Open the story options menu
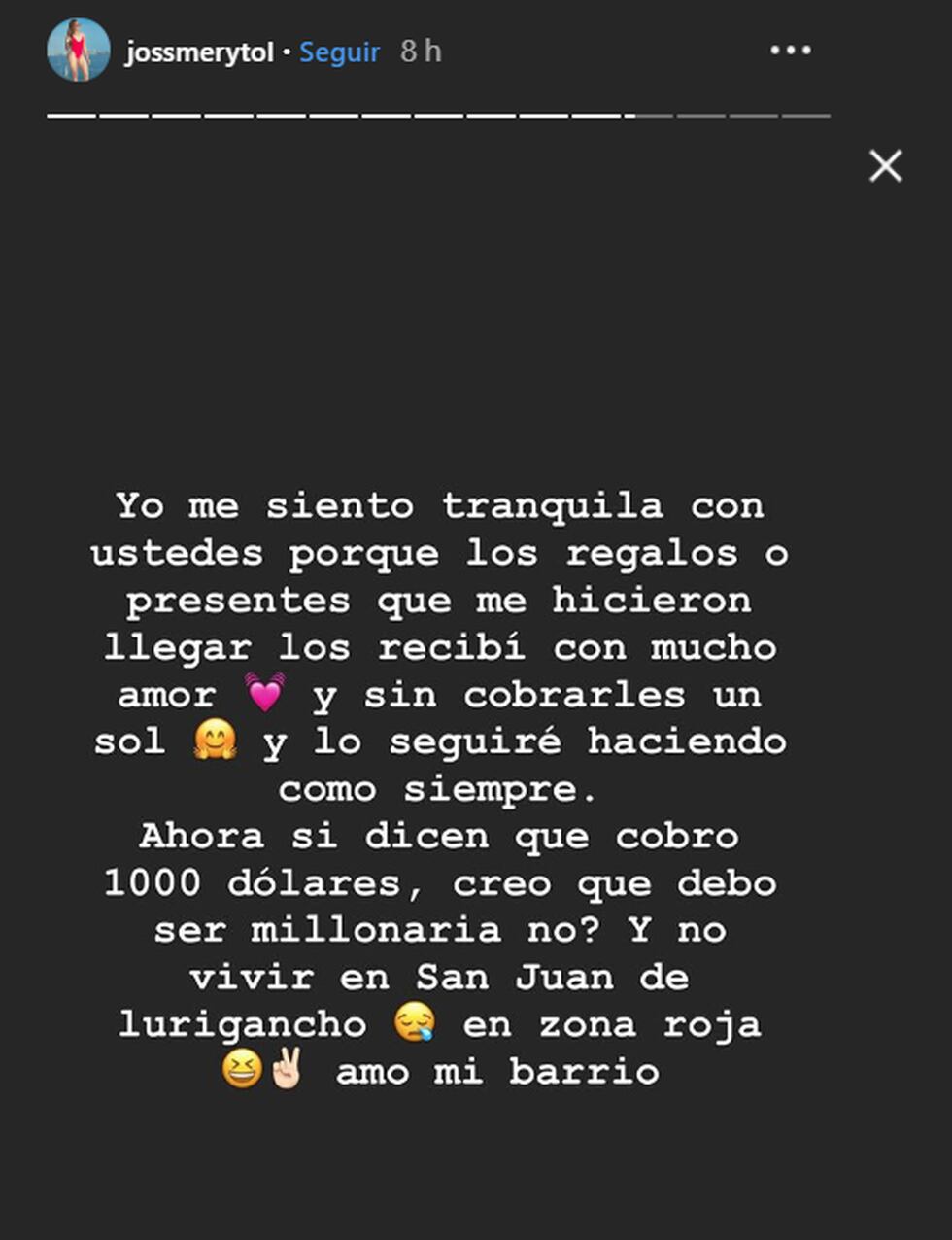The width and height of the screenshot is (952, 1240). (x=790, y=51)
